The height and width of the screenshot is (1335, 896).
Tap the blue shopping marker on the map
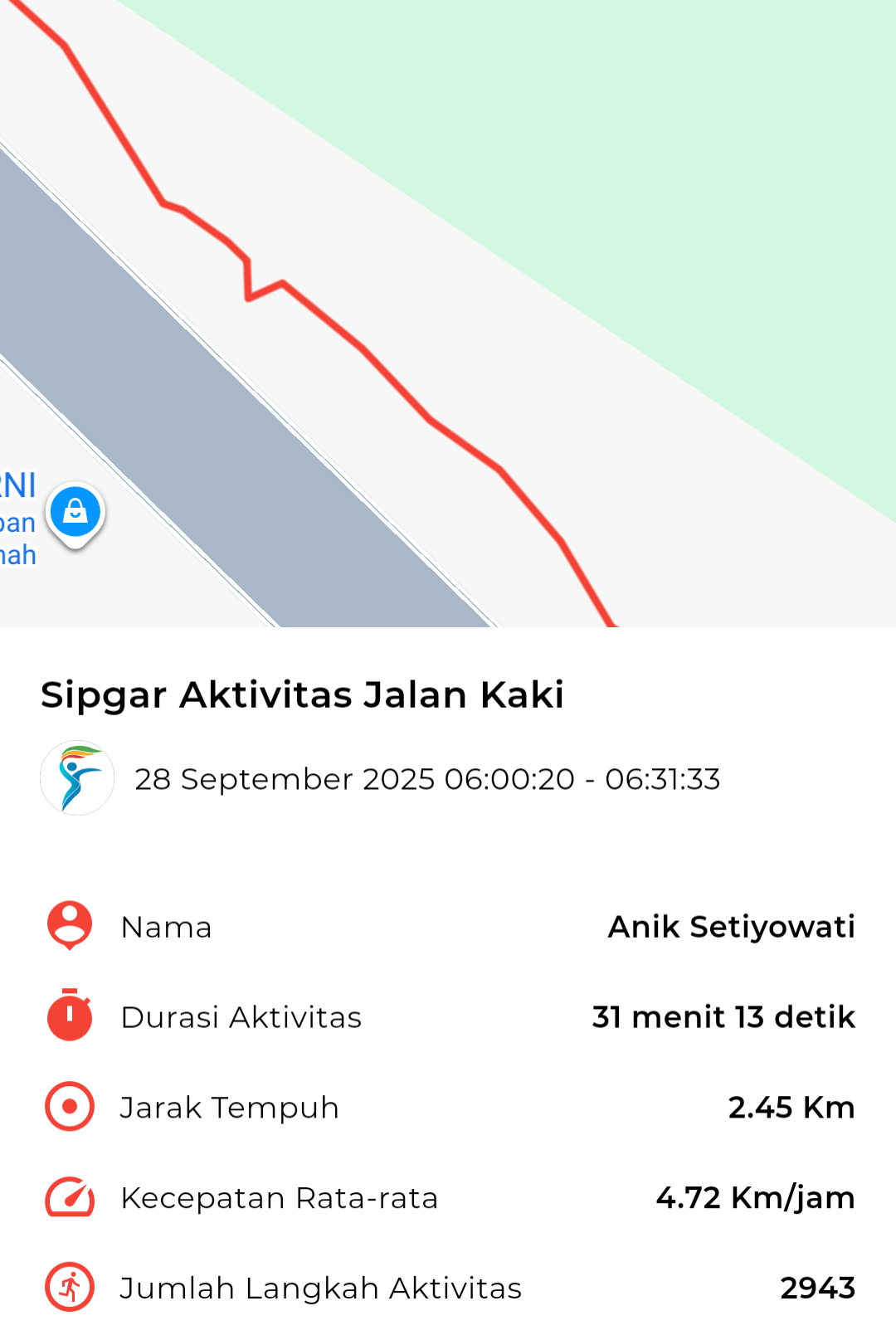point(75,512)
